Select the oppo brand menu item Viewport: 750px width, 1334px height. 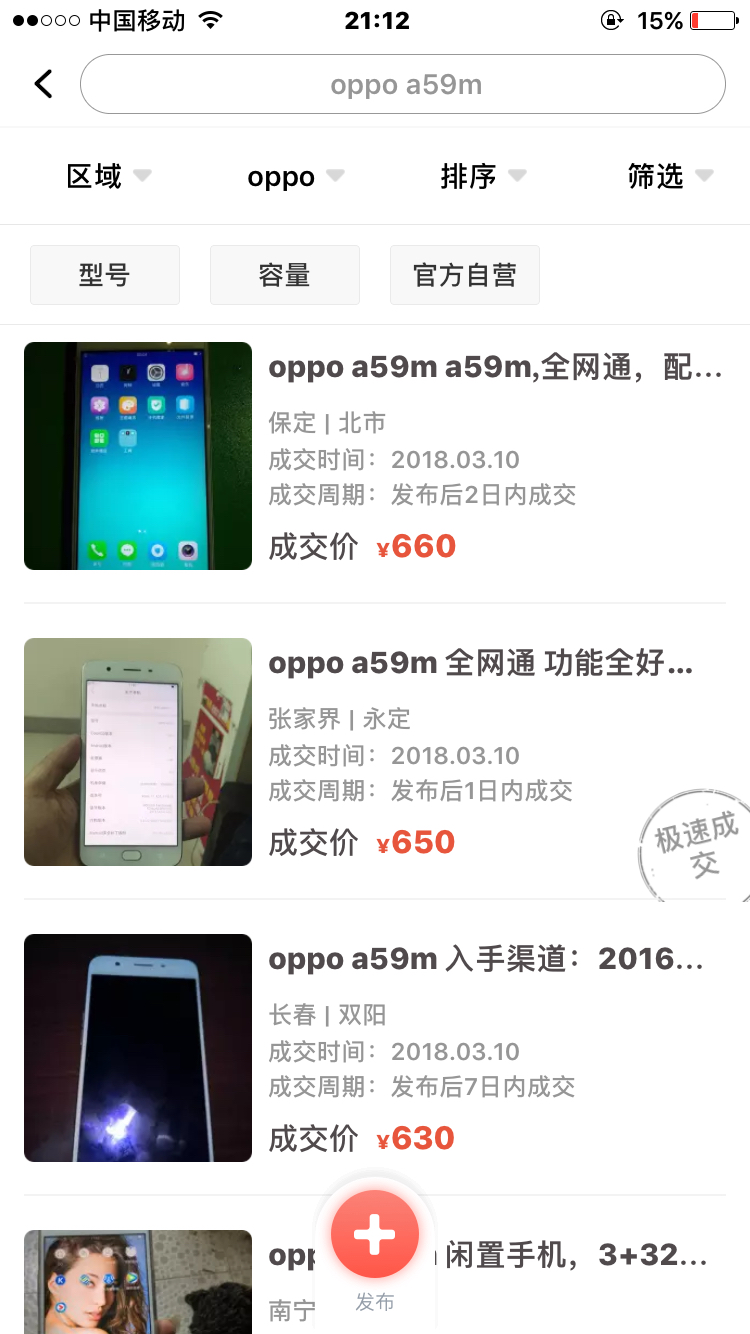coord(293,176)
